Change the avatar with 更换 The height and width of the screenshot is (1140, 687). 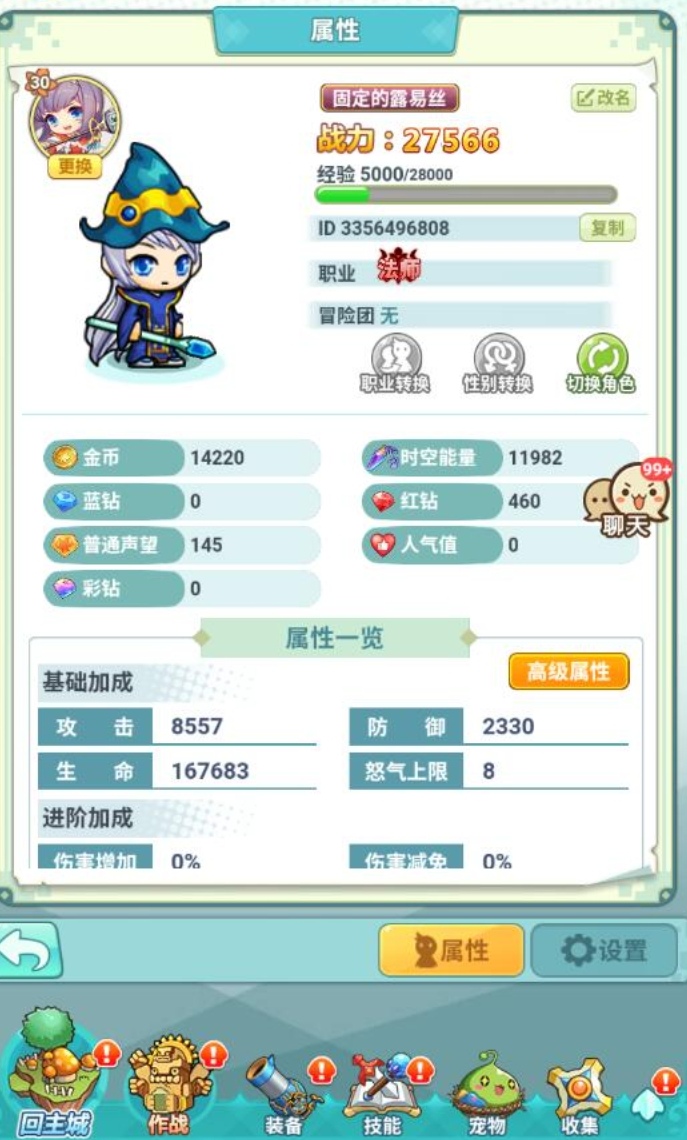pyautogui.click(x=75, y=167)
